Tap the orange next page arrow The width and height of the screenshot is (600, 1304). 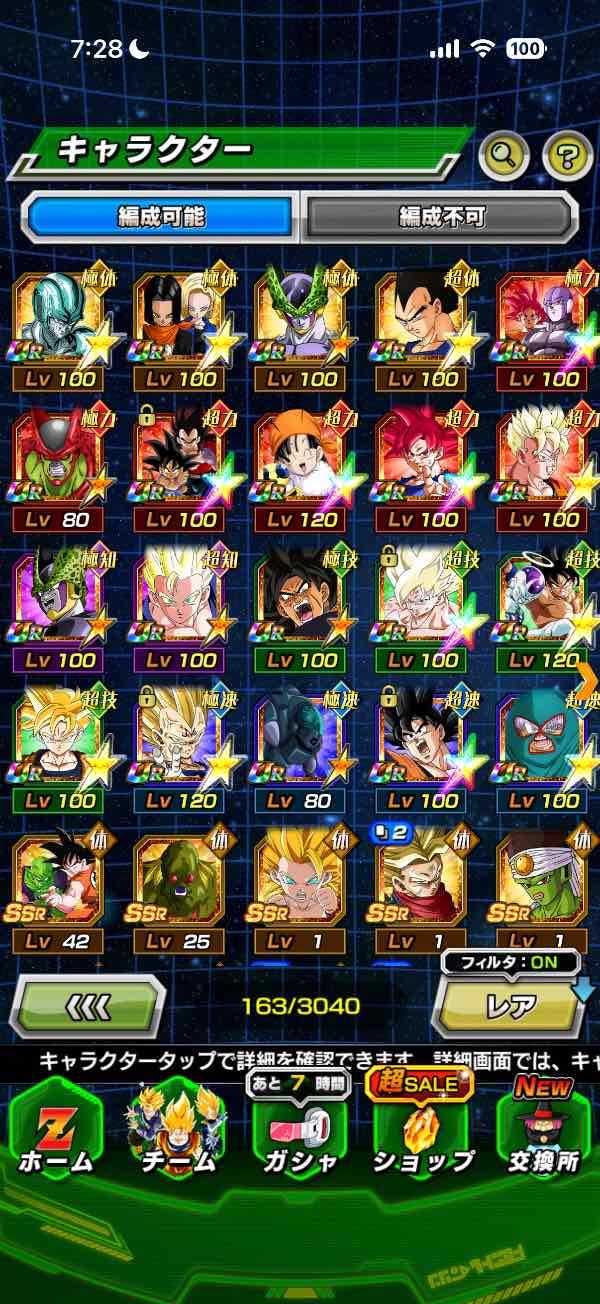coord(587,681)
